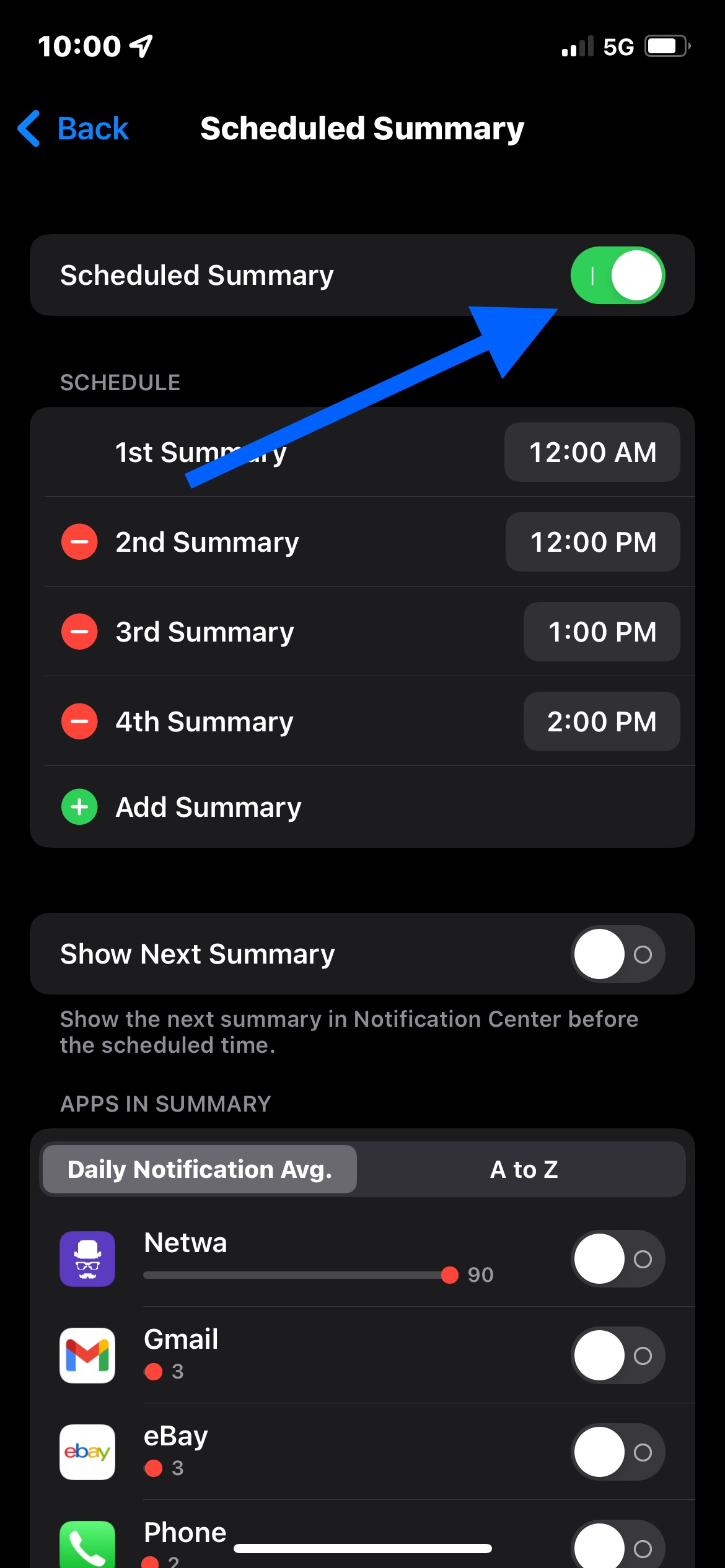Select the Daily Notification Avg. sort option

coord(200,1169)
